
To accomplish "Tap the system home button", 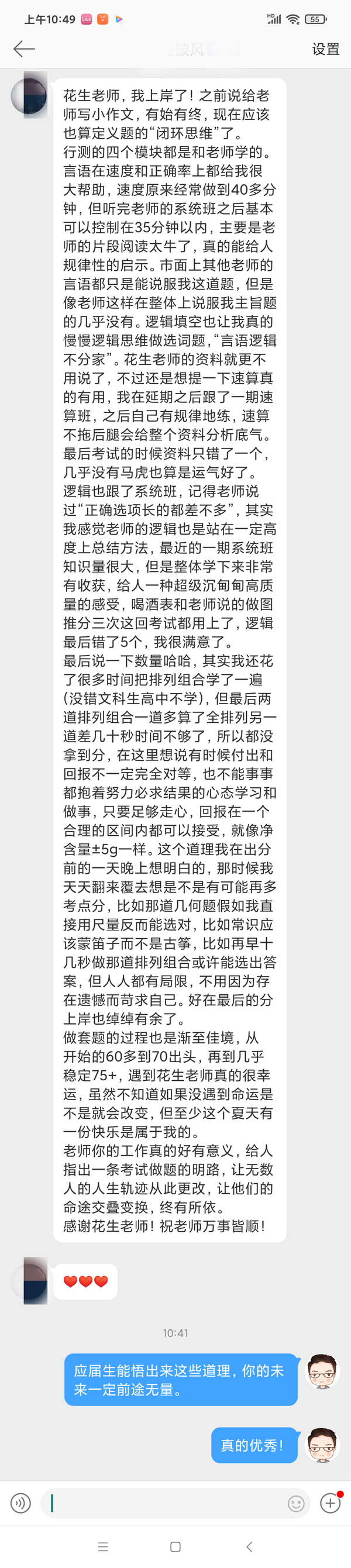I will [x=175, y=1546].
